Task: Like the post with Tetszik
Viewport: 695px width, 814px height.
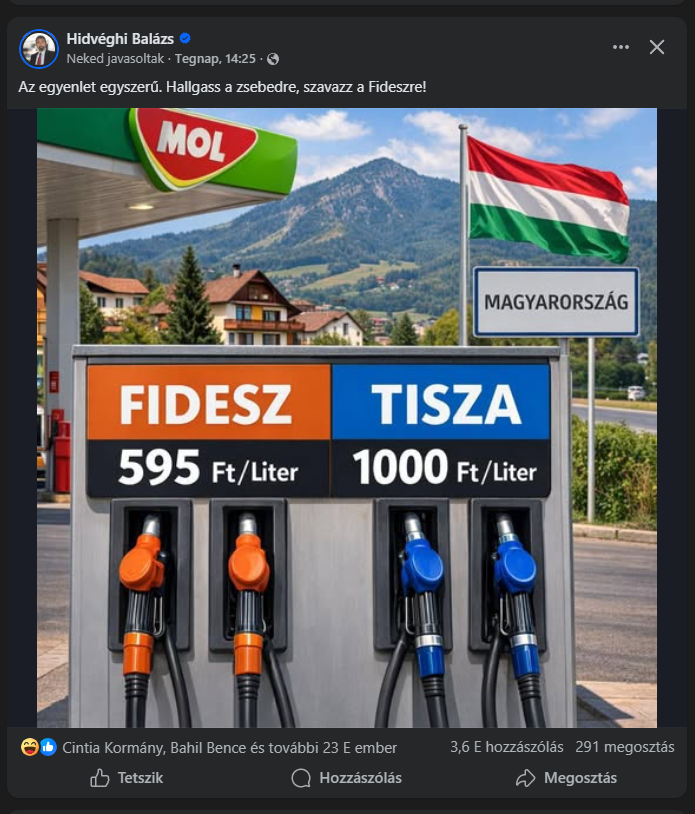Action: 127,778
